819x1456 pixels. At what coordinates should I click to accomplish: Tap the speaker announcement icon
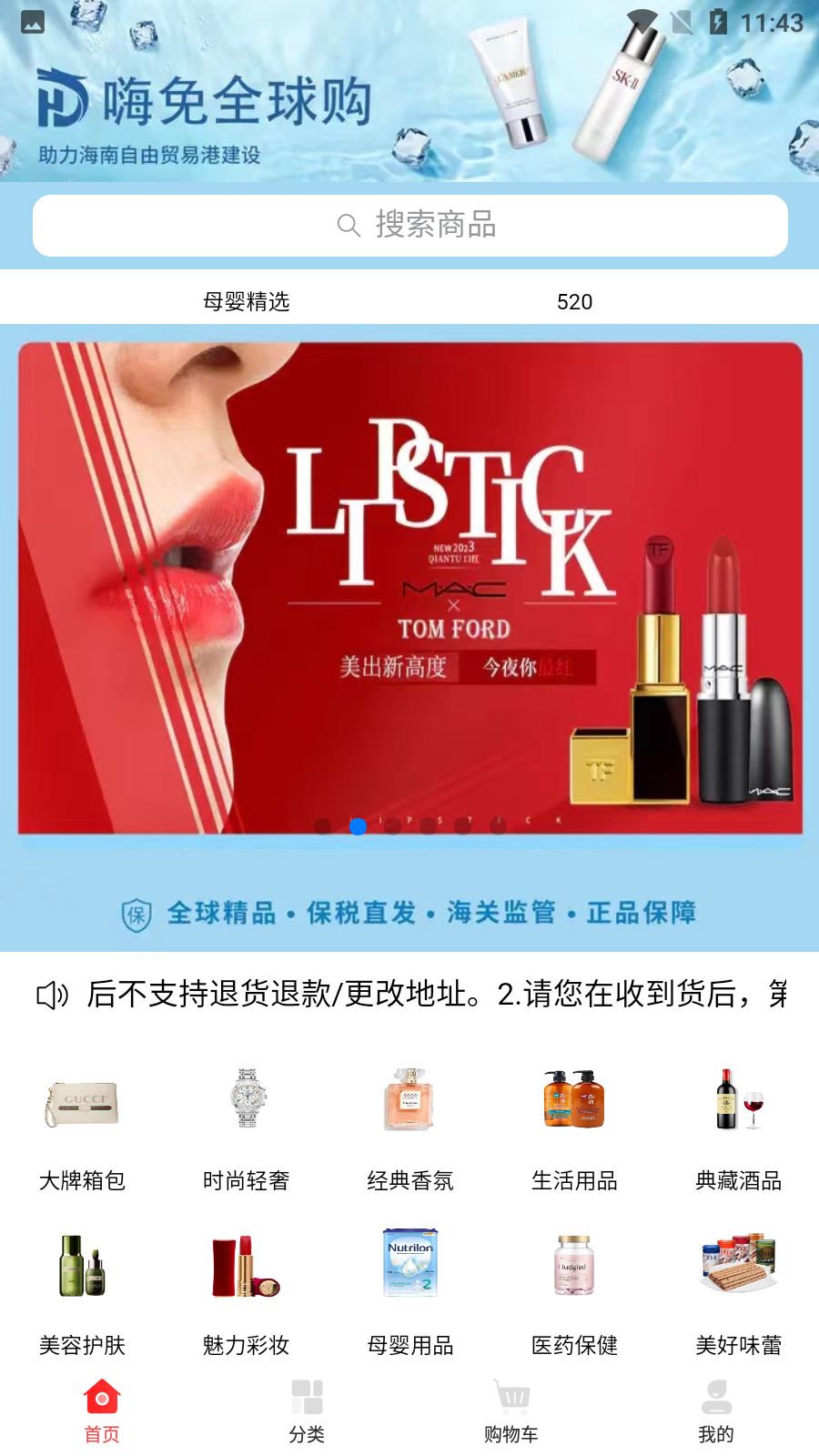click(50, 996)
